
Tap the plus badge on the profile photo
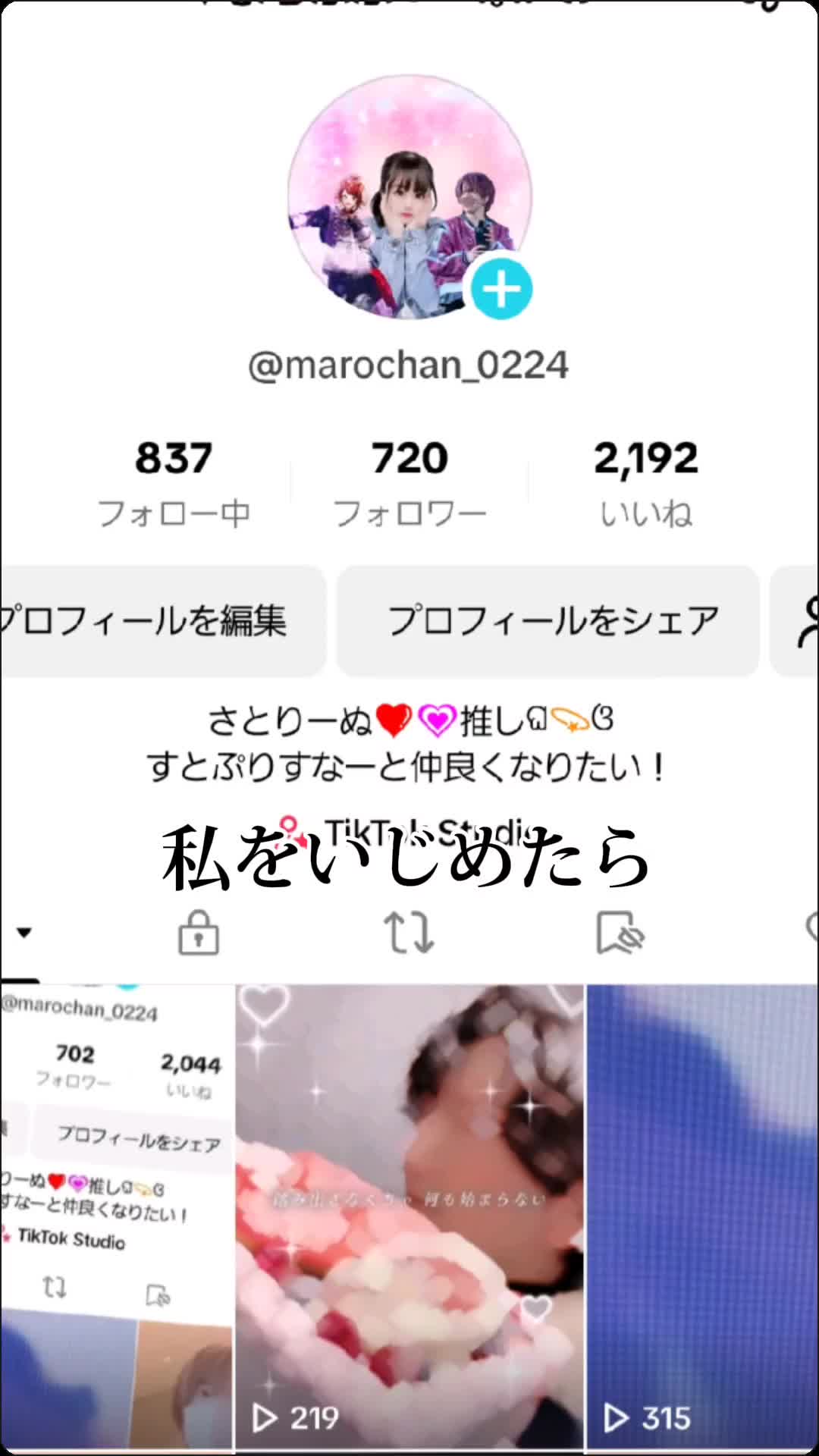click(501, 289)
